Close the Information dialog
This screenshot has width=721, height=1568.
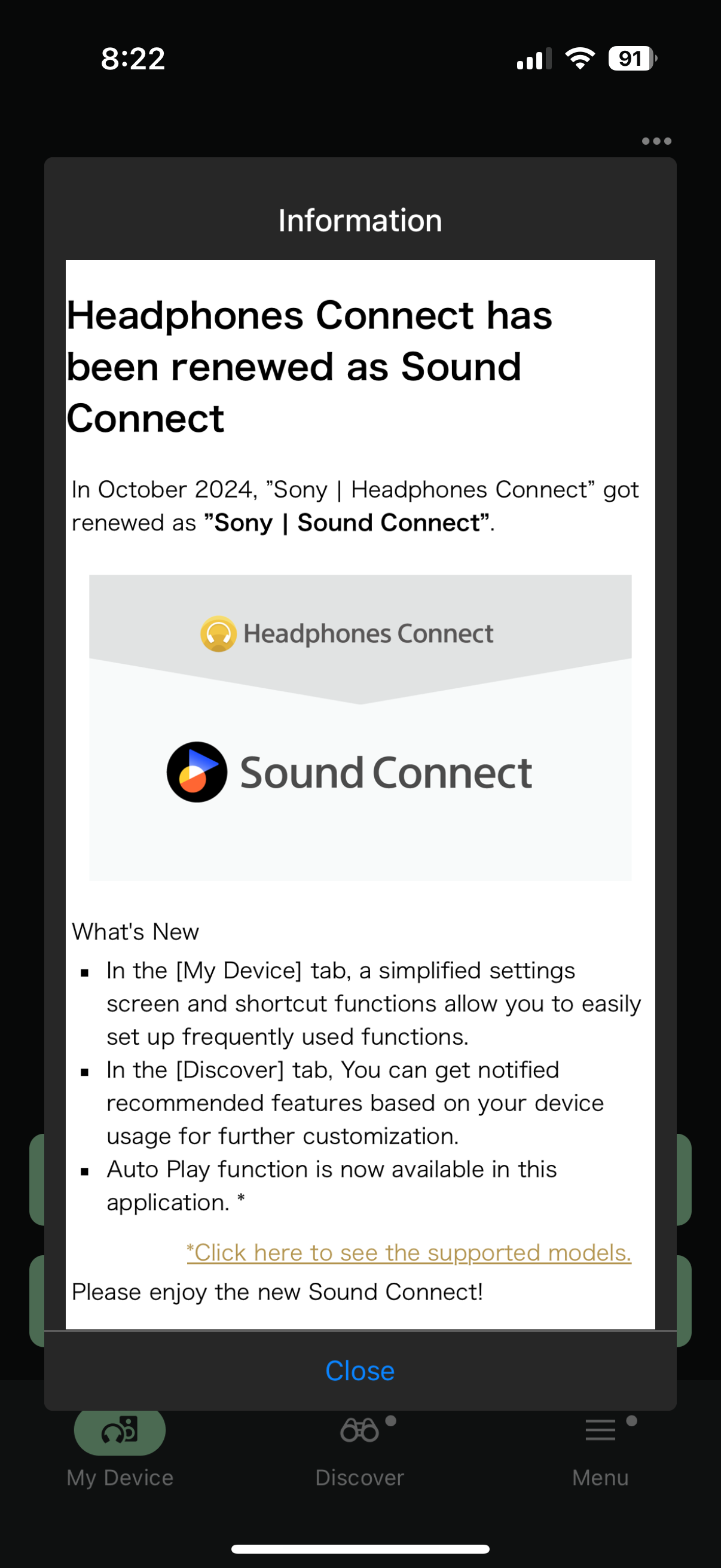[x=359, y=1371]
